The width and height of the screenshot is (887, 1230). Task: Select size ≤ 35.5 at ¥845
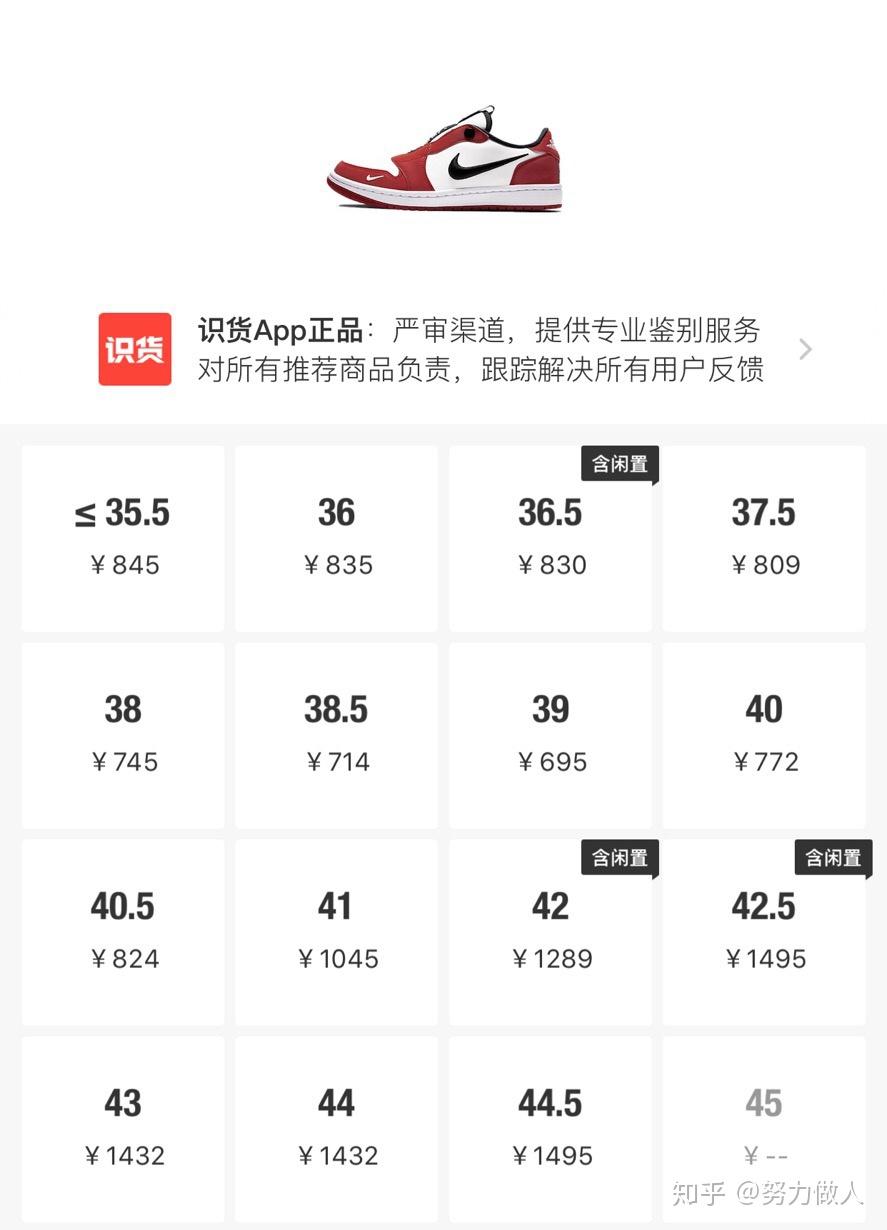(123, 538)
